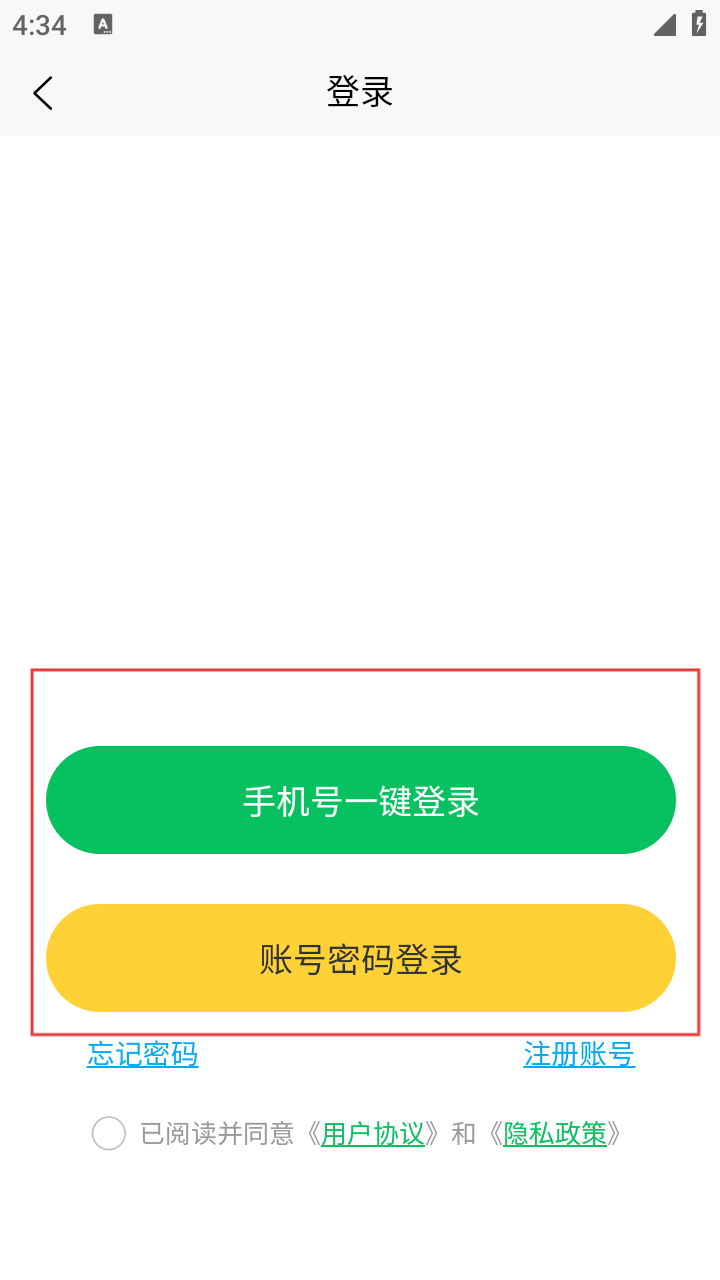View the 隐私政策 link
This screenshot has height=1280, width=720.
(555, 1133)
